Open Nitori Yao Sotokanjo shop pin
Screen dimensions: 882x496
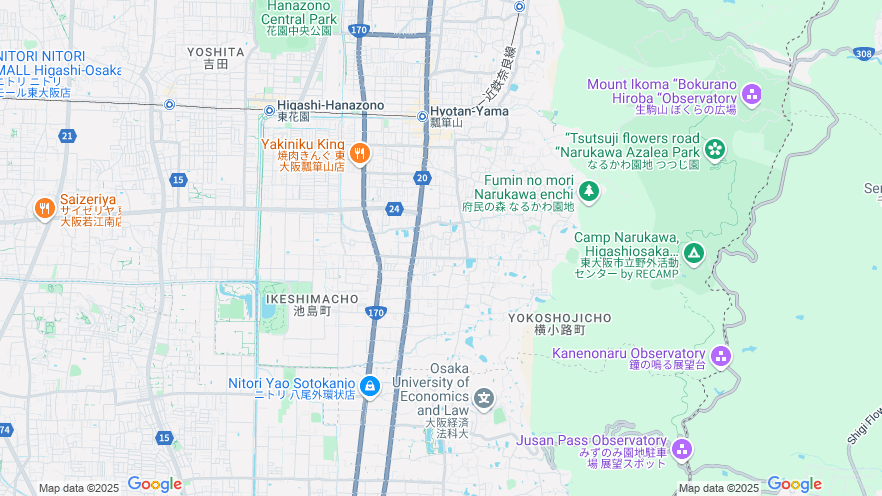point(370,385)
